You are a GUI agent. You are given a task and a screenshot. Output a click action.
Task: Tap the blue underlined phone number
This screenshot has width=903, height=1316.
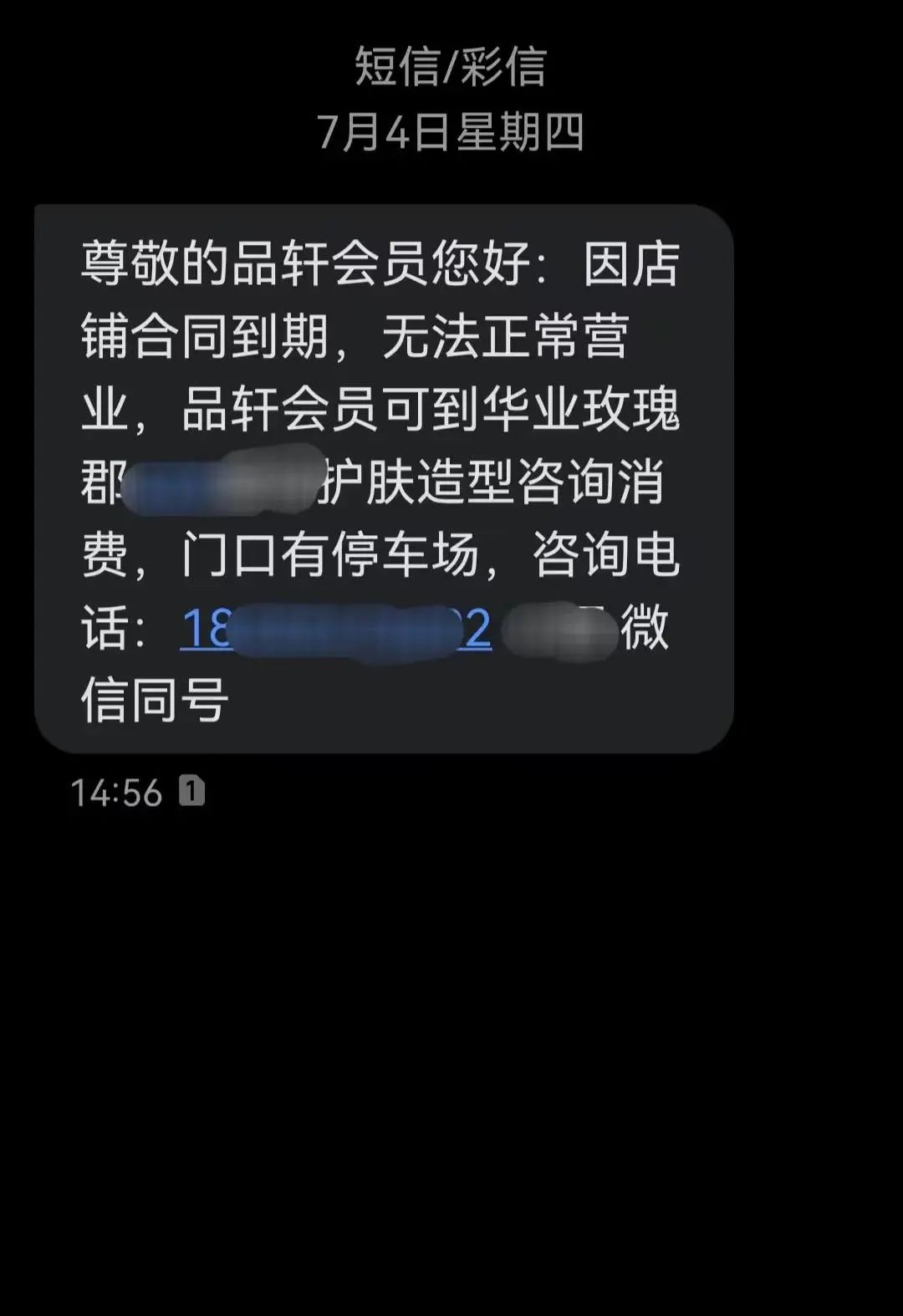tap(334, 629)
